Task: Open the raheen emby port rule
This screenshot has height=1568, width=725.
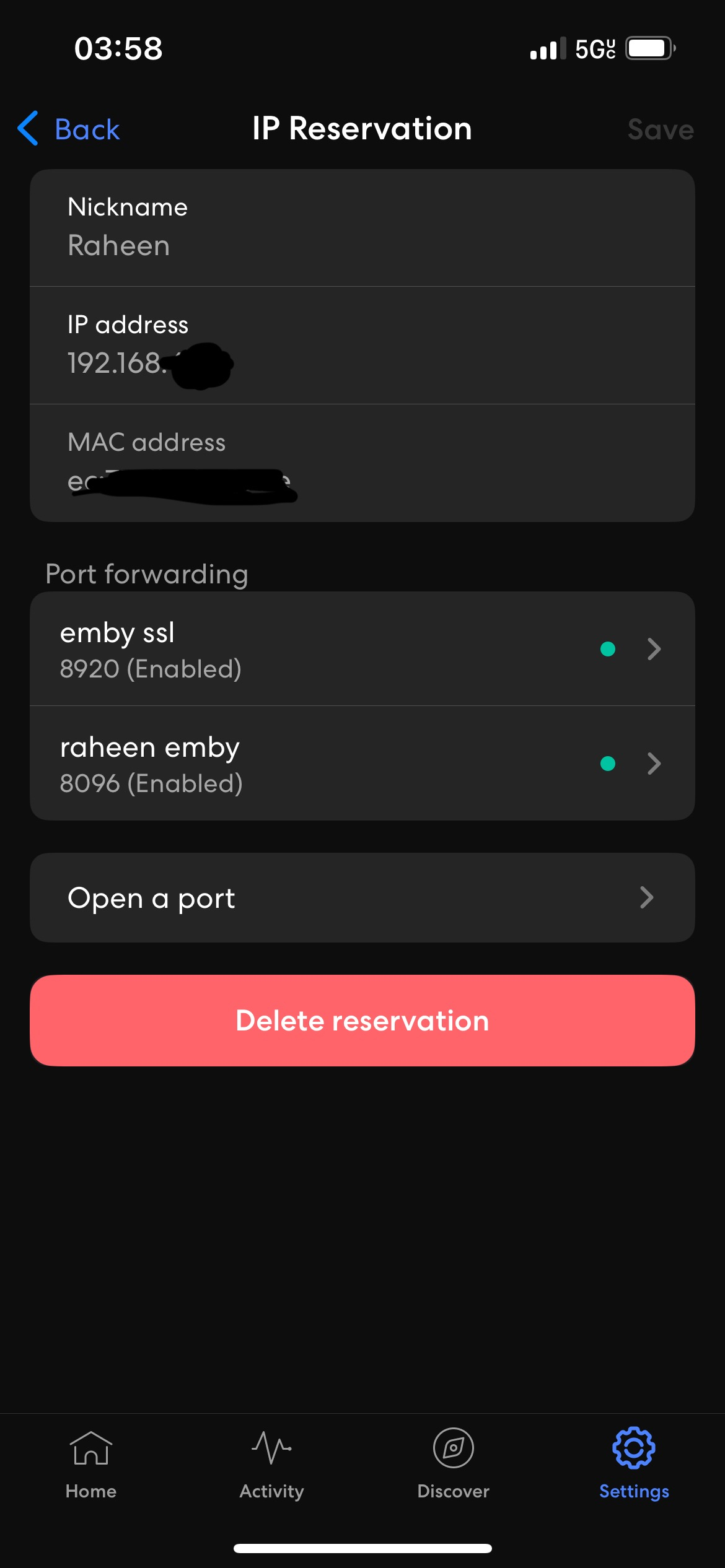Action: pos(362,764)
